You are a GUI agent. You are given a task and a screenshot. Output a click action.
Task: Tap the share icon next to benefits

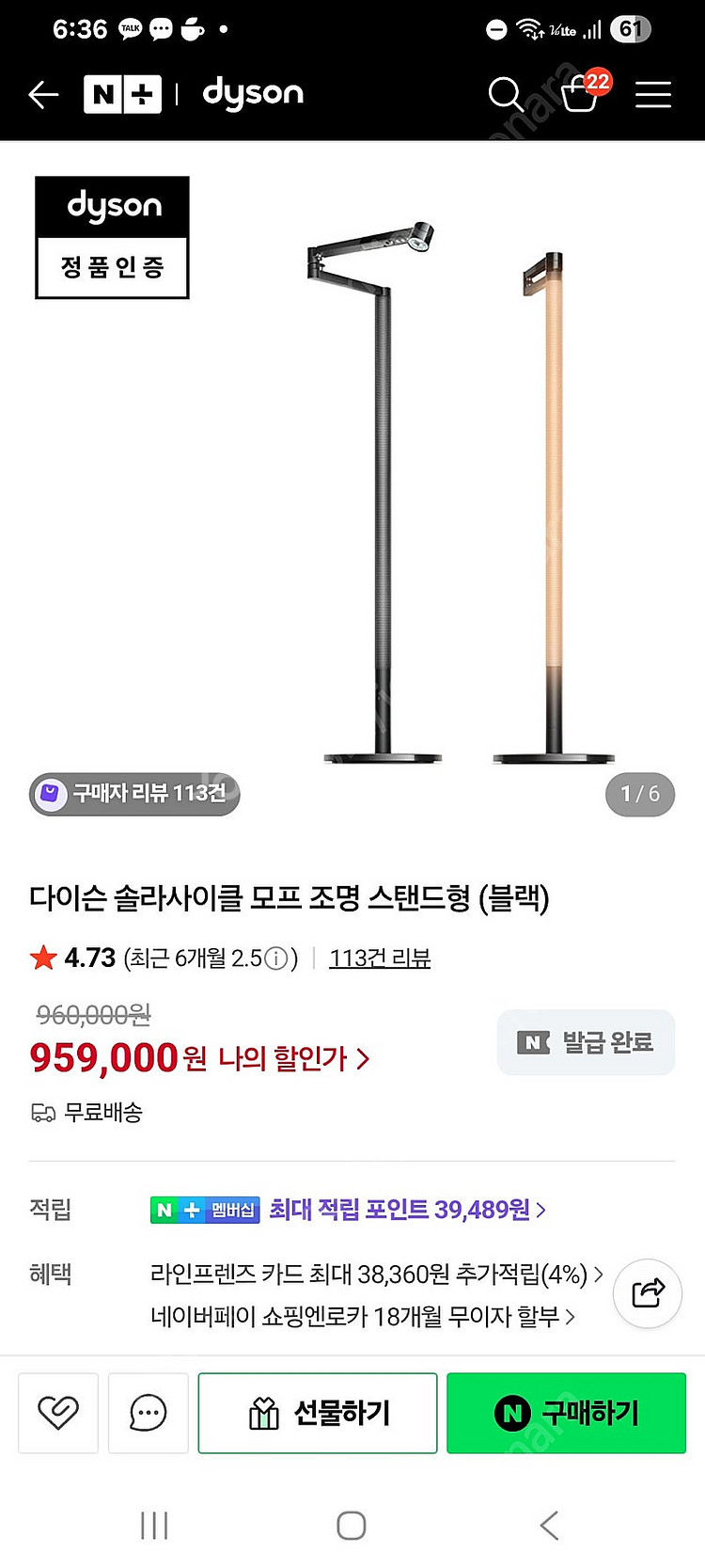[x=647, y=1293]
